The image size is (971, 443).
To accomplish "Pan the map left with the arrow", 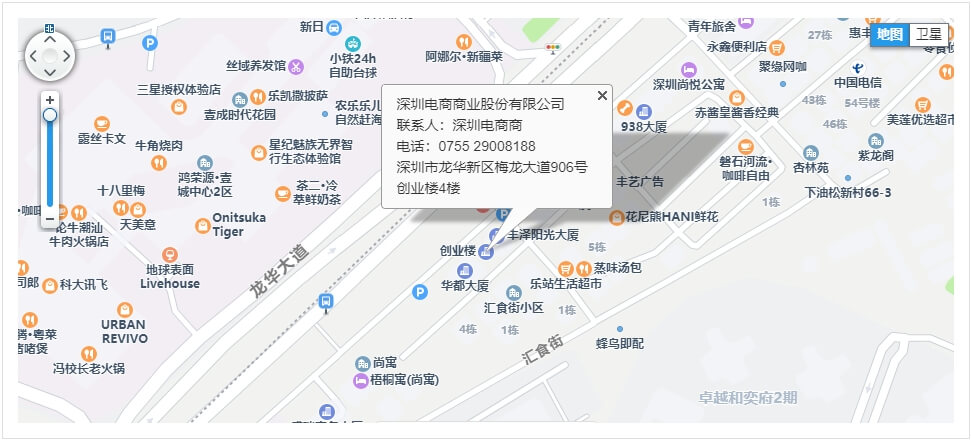I will tap(34, 56).
